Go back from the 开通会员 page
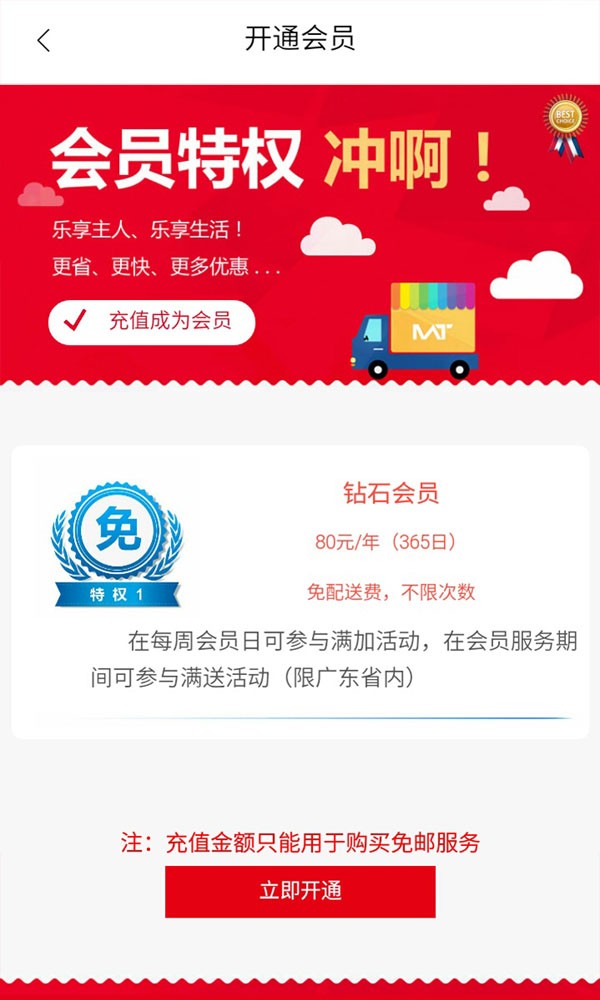Image resolution: width=600 pixels, height=1000 pixels. tap(43, 40)
